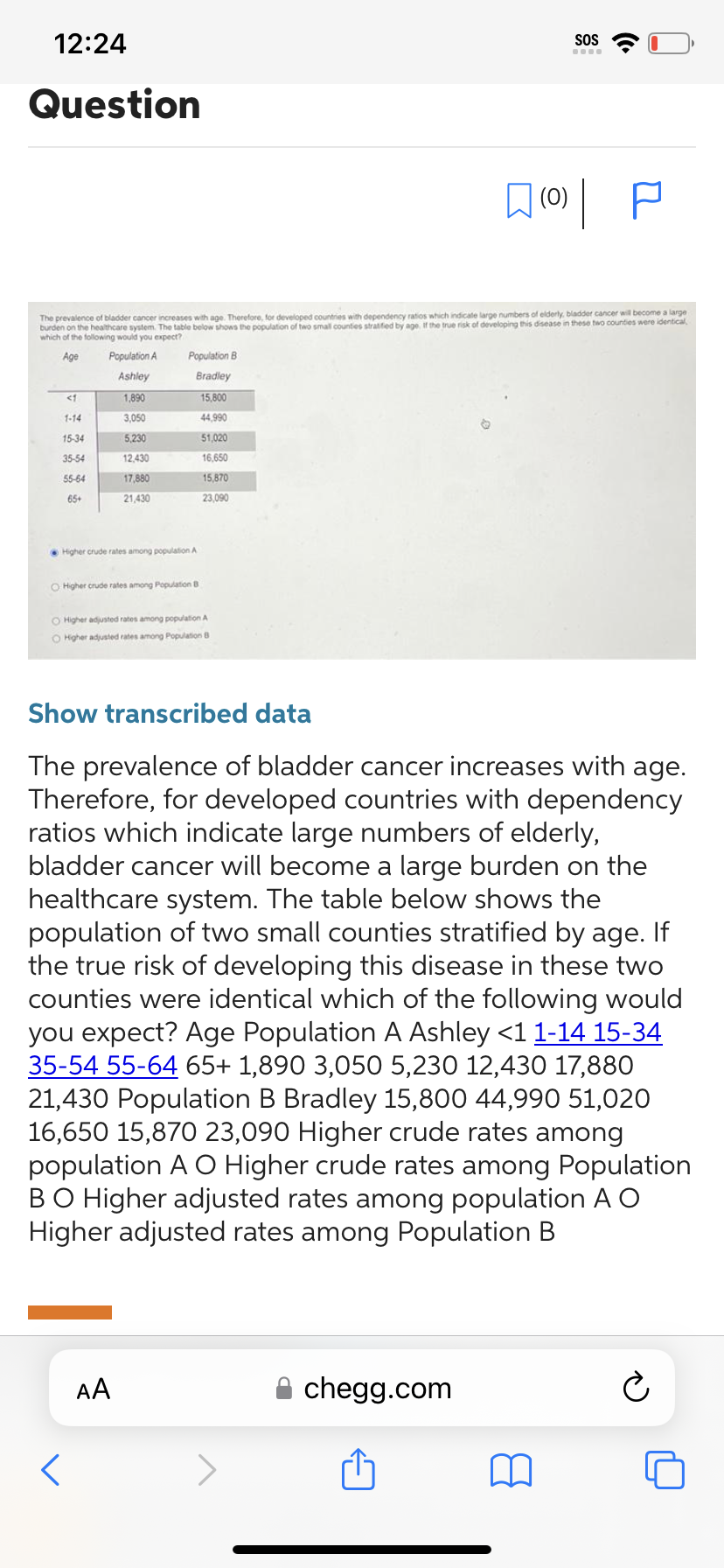Open the tab switcher icon
This screenshot has width=724, height=1568.
pos(665,1470)
